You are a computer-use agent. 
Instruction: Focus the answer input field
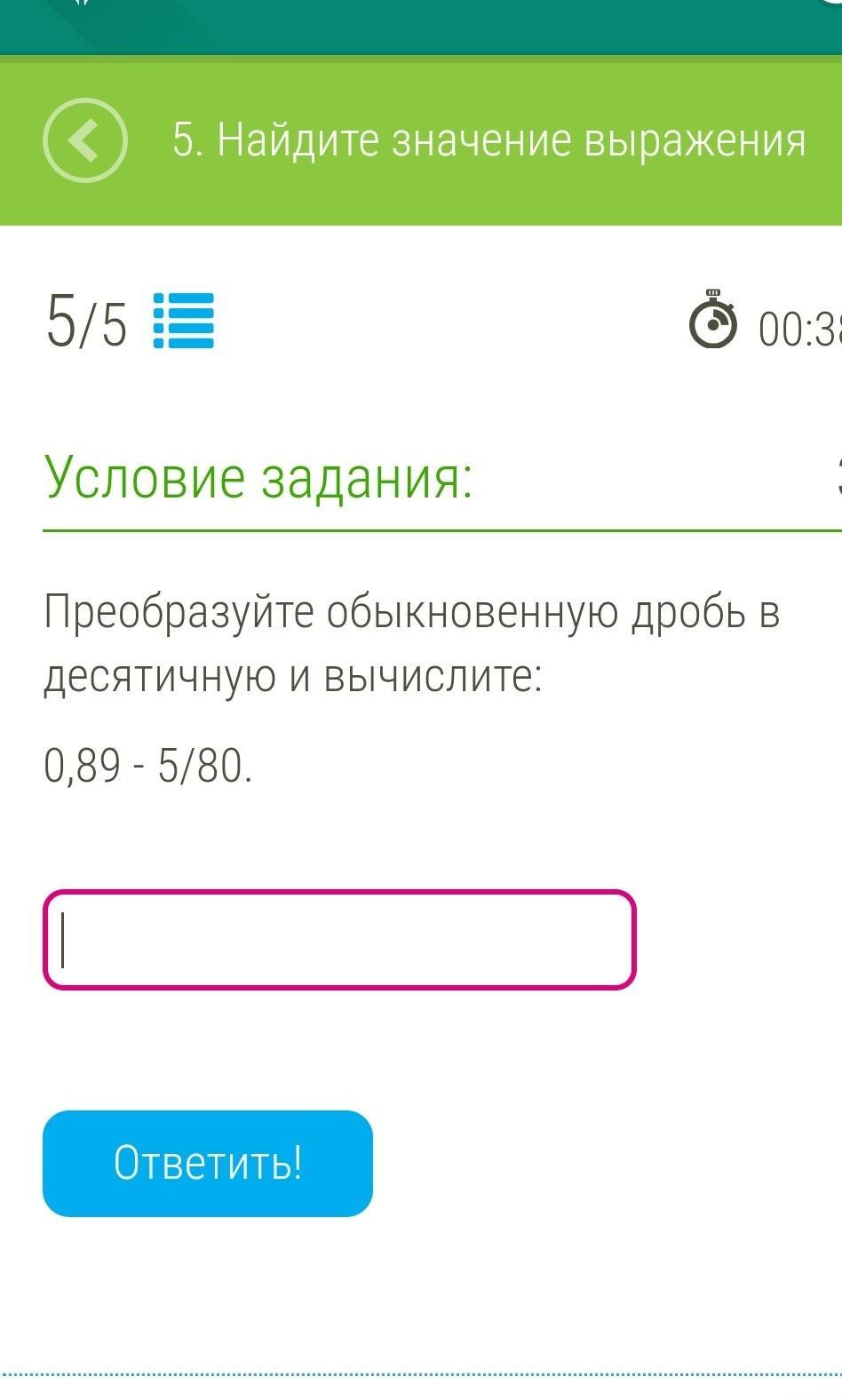click(x=339, y=940)
